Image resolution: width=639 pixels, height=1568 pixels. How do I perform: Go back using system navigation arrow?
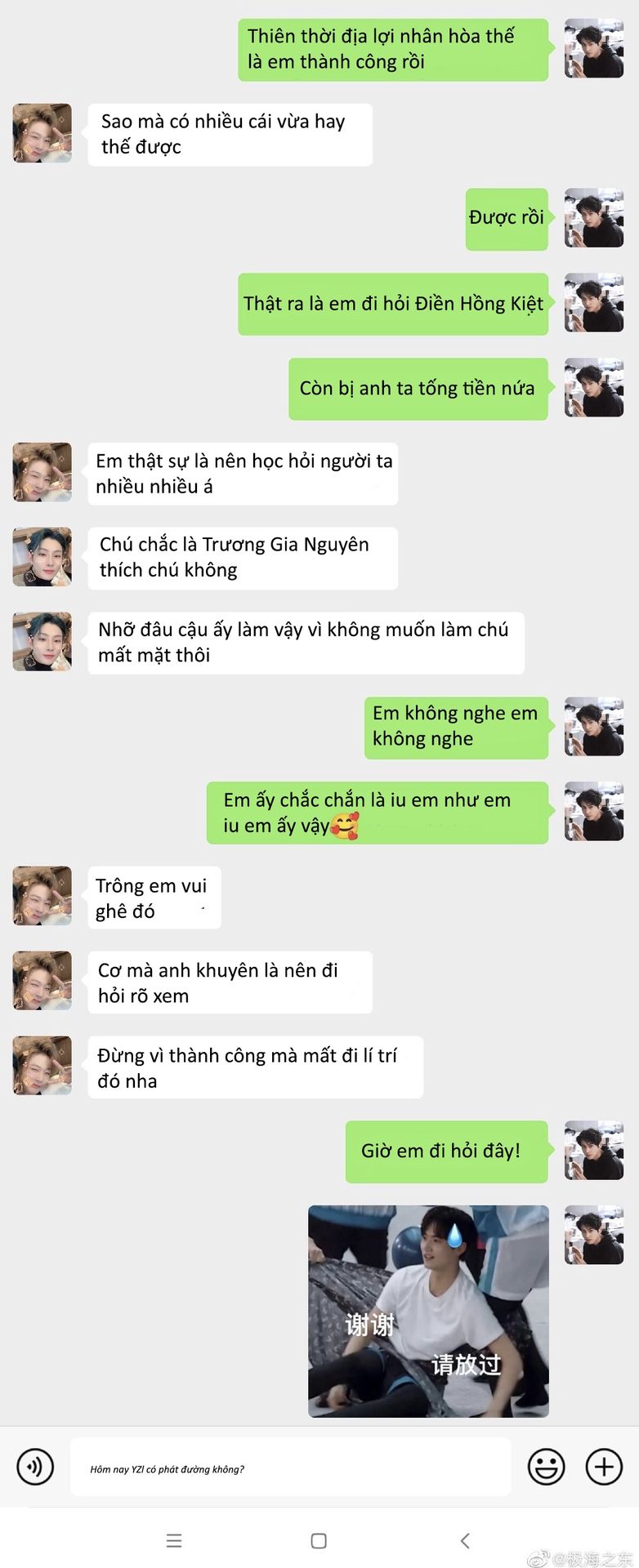coord(465,1541)
